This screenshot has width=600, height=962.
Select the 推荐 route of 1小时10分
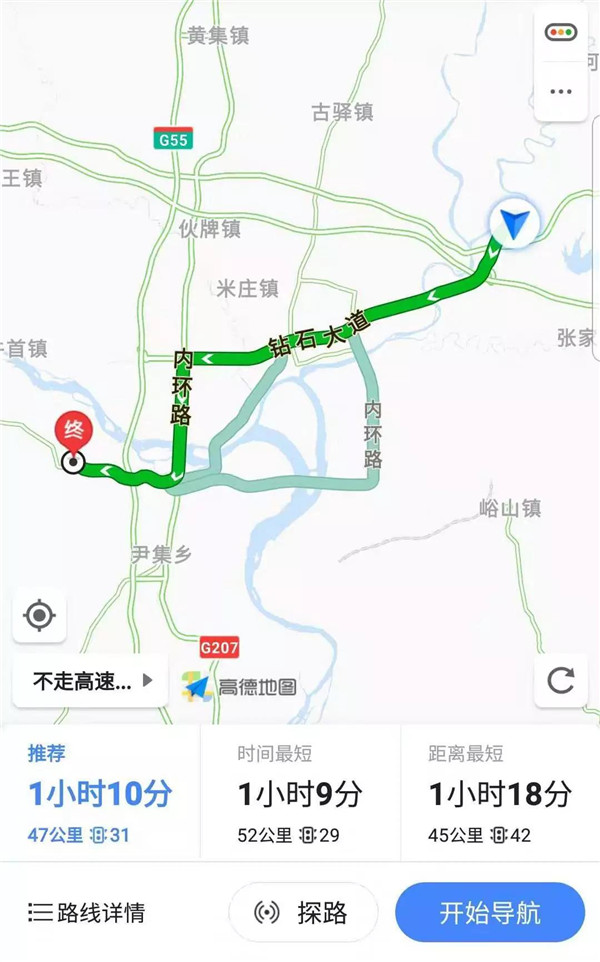tap(100, 794)
